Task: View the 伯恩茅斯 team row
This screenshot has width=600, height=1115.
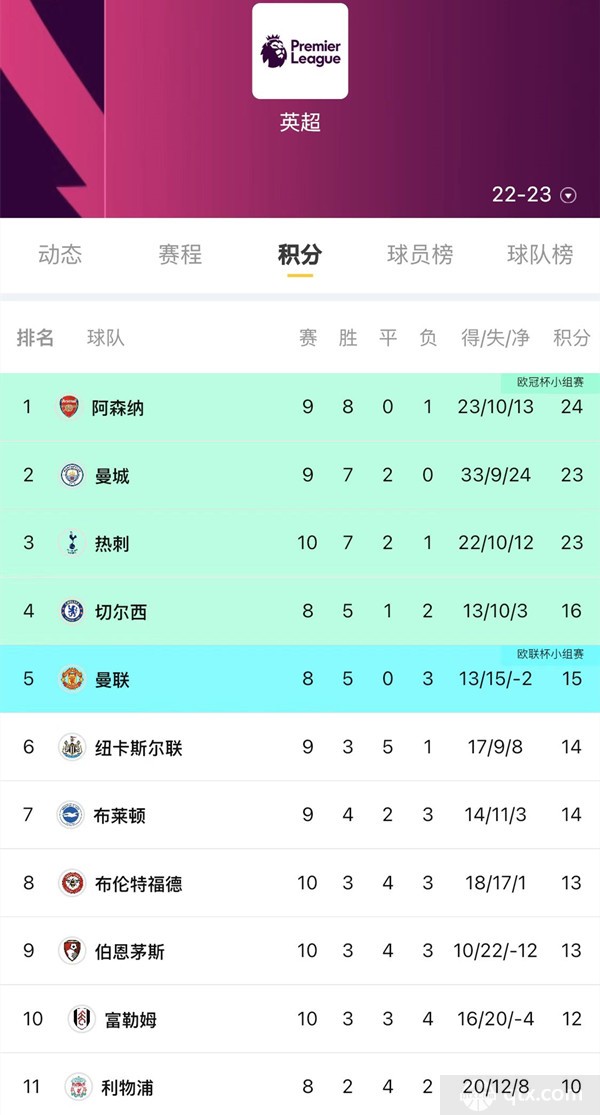Action: click(300, 951)
